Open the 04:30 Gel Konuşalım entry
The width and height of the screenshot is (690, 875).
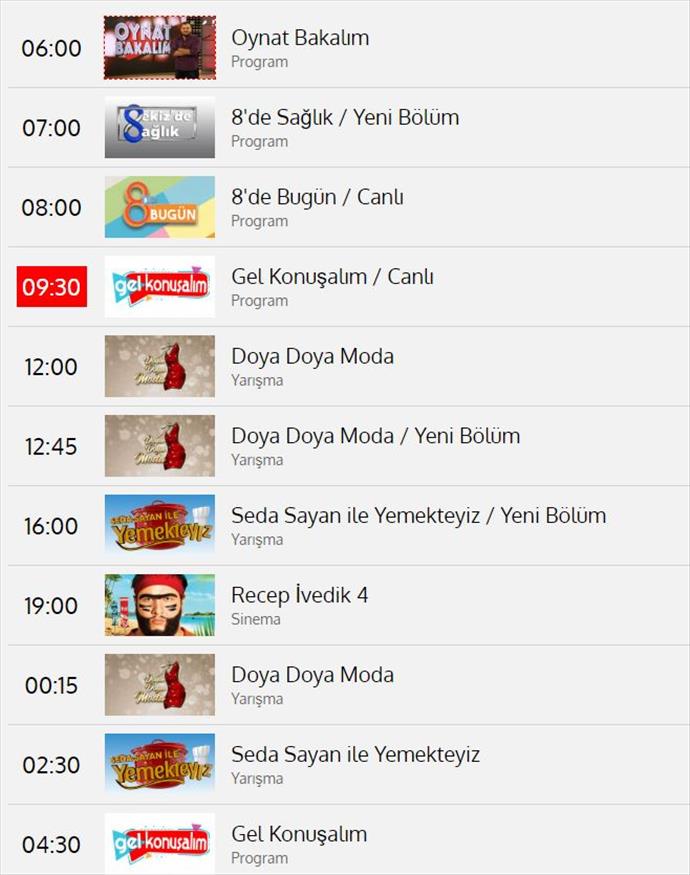point(299,834)
